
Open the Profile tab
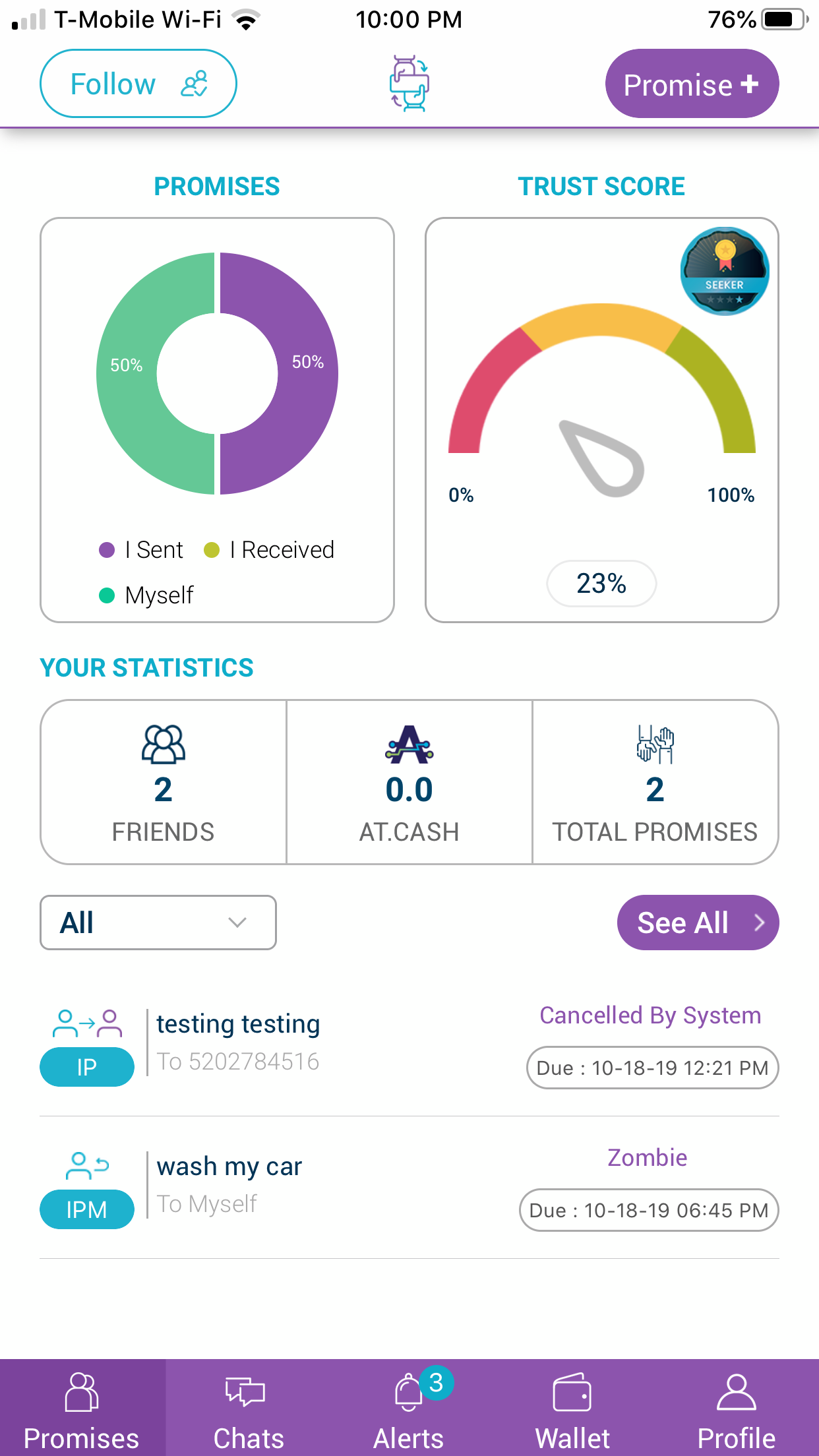pos(736,1409)
